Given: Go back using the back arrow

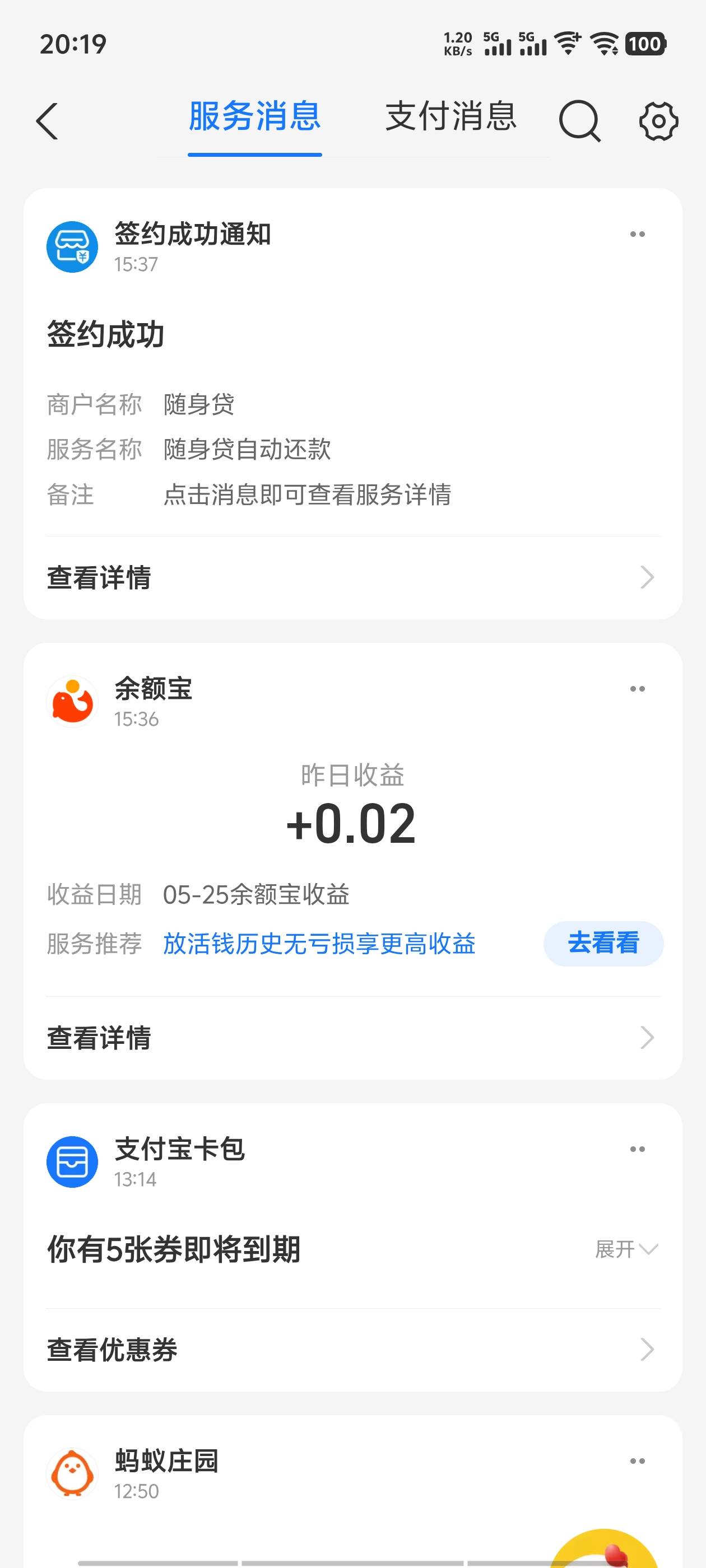Looking at the screenshot, I should coord(48,121).
